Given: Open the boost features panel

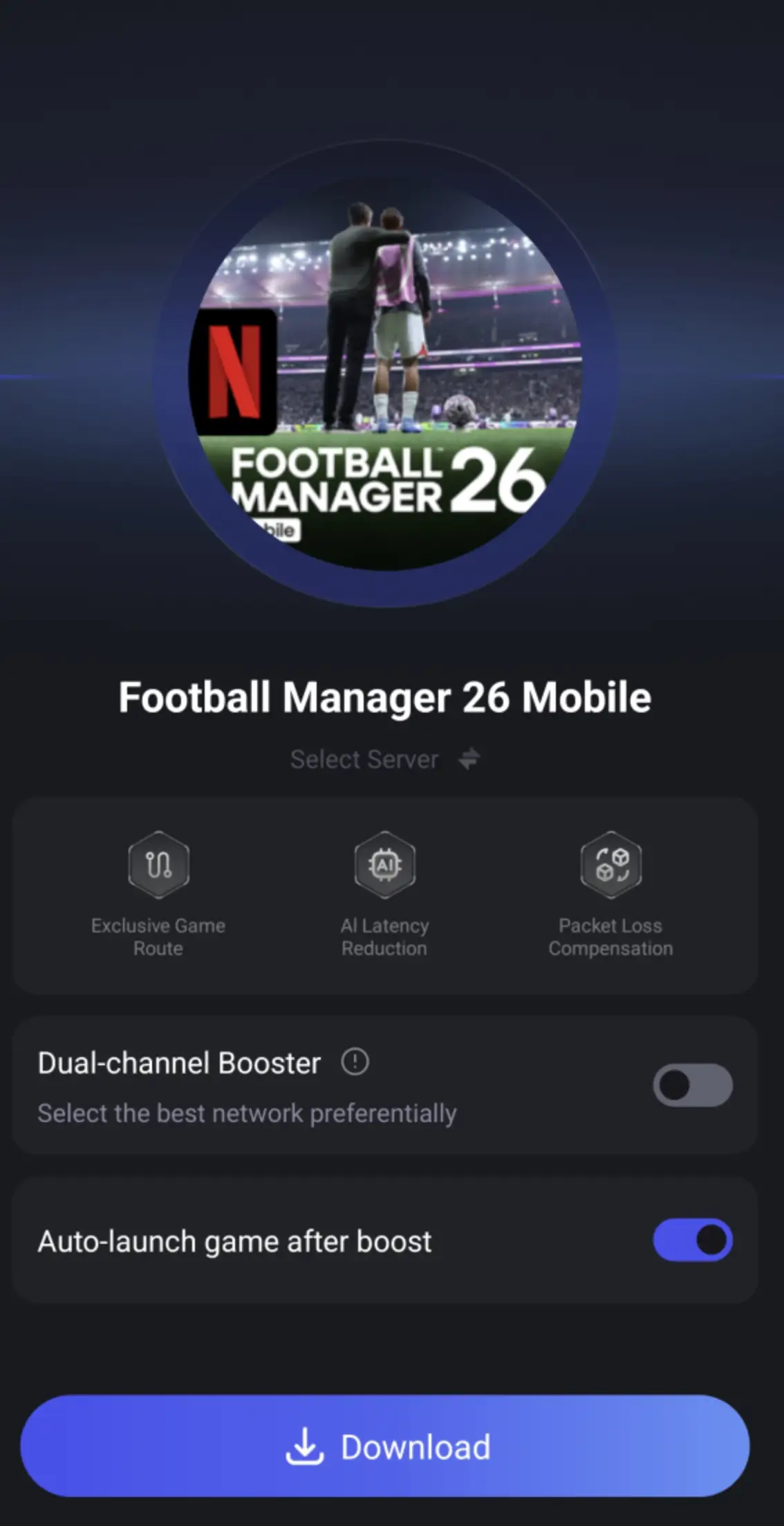Looking at the screenshot, I should pos(385,896).
